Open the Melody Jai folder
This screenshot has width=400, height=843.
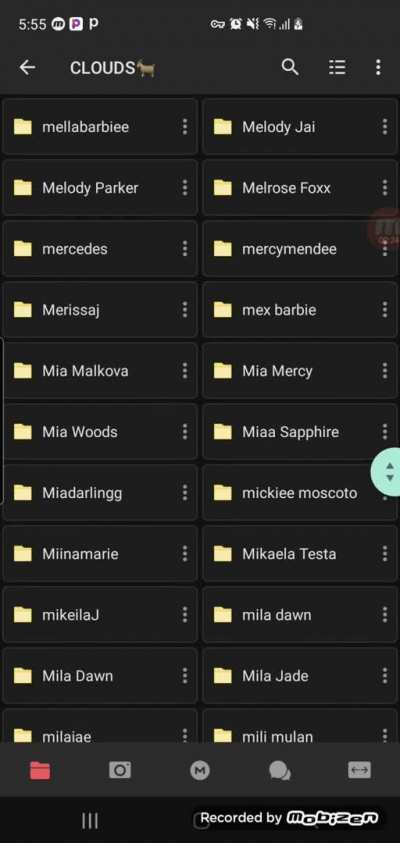click(x=300, y=127)
